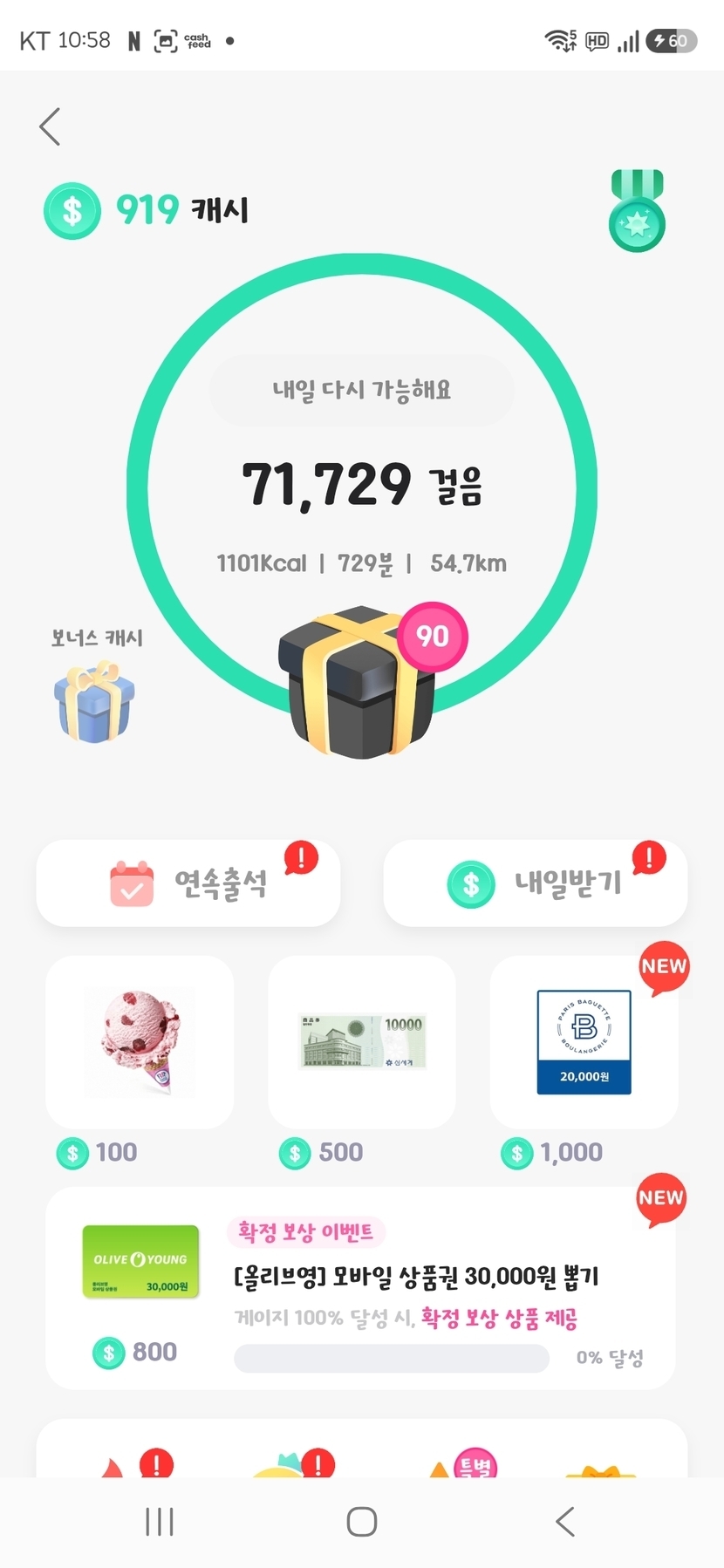The width and height of the screenshot is (724, 1568).
Task: Tap the system home button
Action: (362, 1522)
